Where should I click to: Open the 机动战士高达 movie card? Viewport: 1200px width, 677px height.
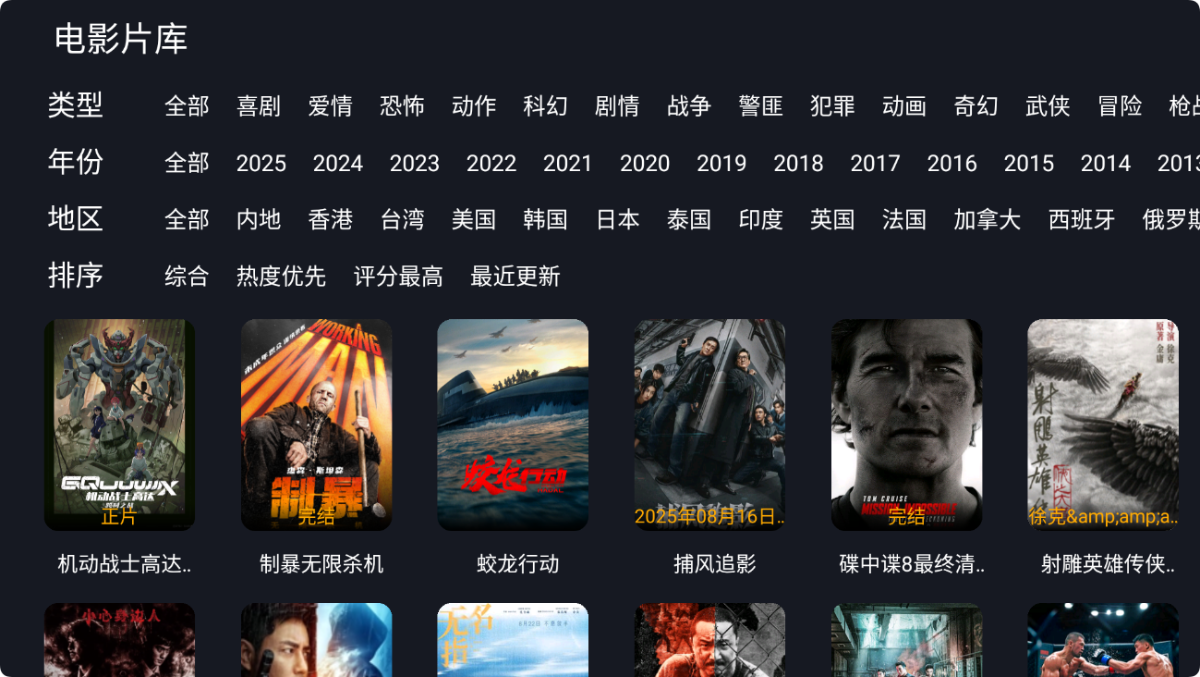point(120,425)
